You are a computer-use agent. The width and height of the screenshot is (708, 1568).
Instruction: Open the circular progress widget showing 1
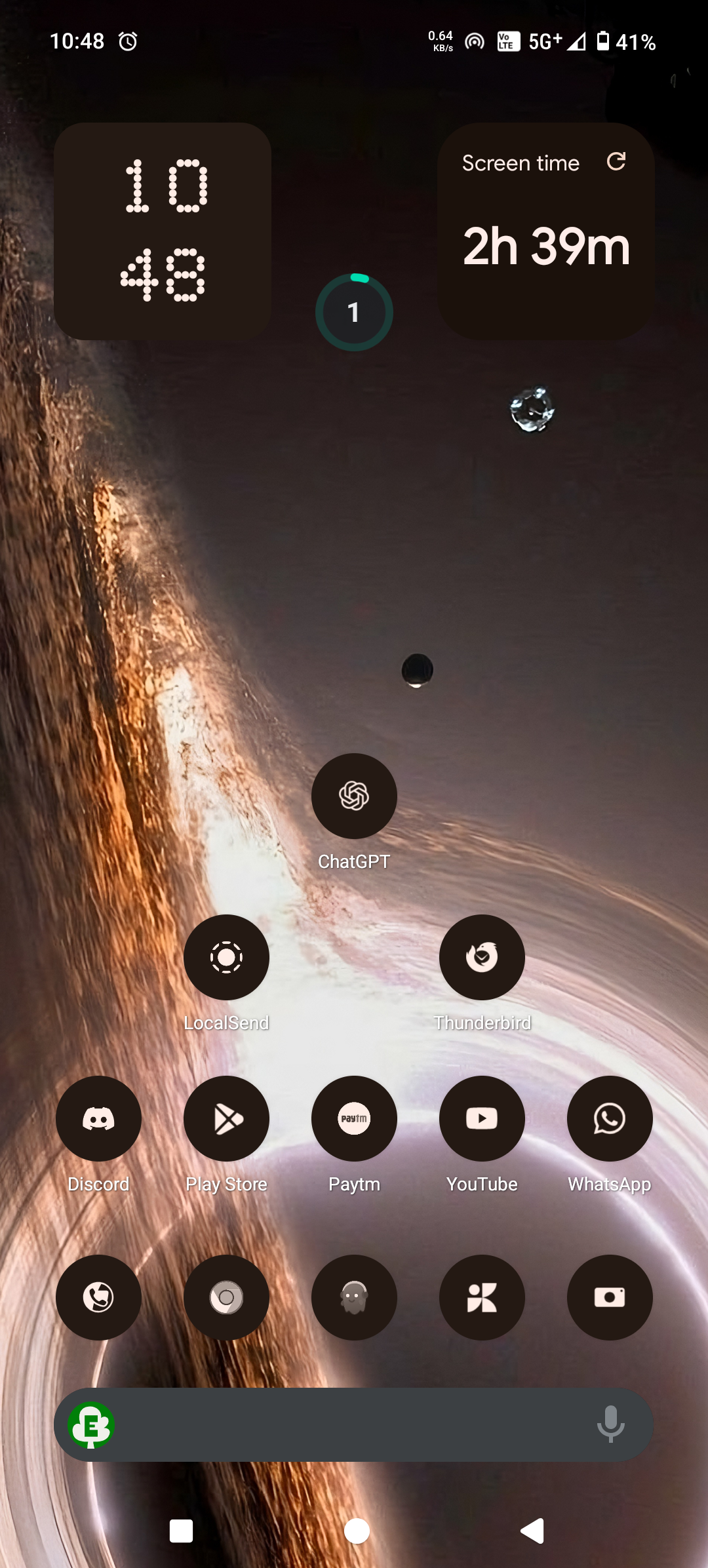[x=354, y=312]
